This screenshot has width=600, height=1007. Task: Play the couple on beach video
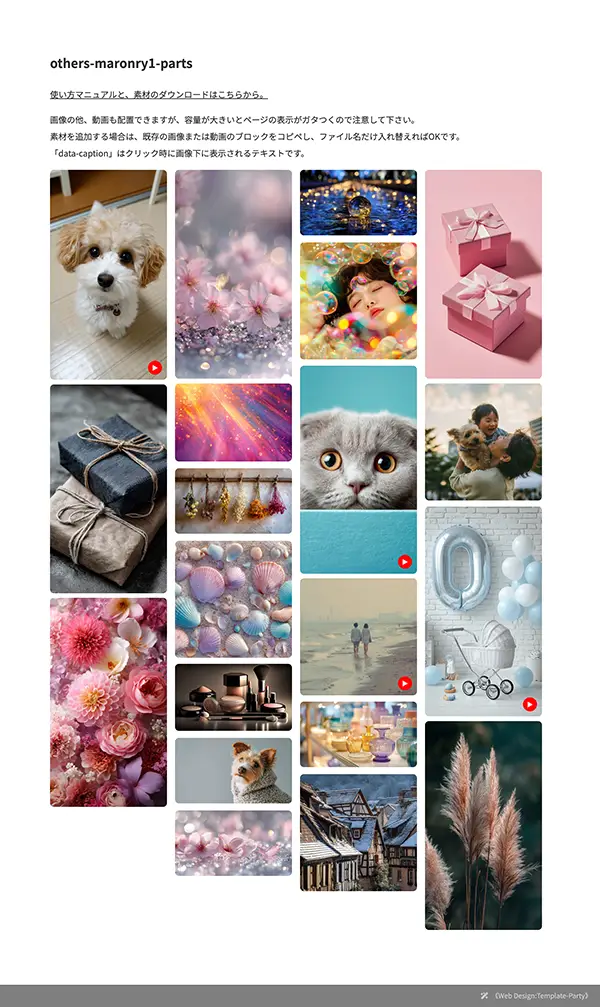coord(358,636)
